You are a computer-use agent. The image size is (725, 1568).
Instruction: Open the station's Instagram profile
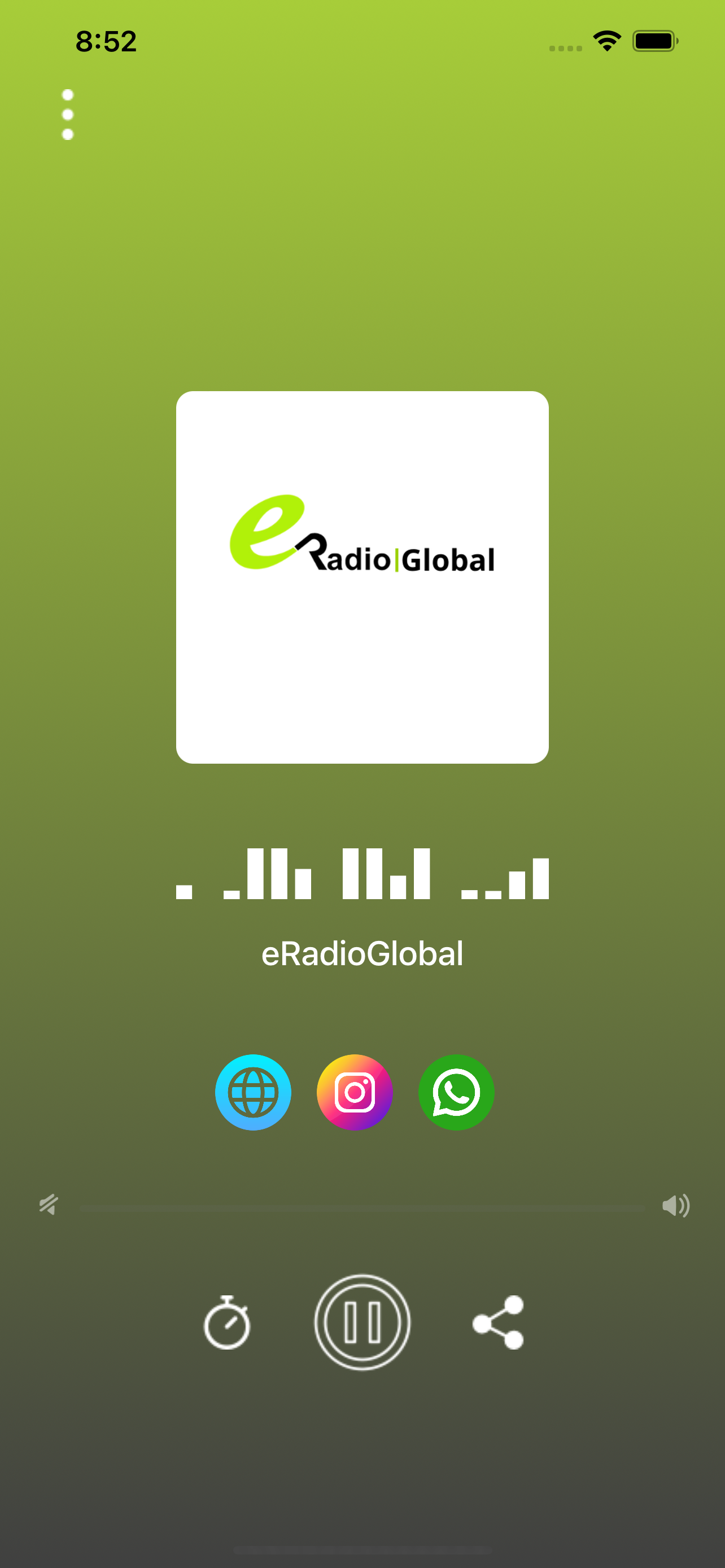point(355,1092)
